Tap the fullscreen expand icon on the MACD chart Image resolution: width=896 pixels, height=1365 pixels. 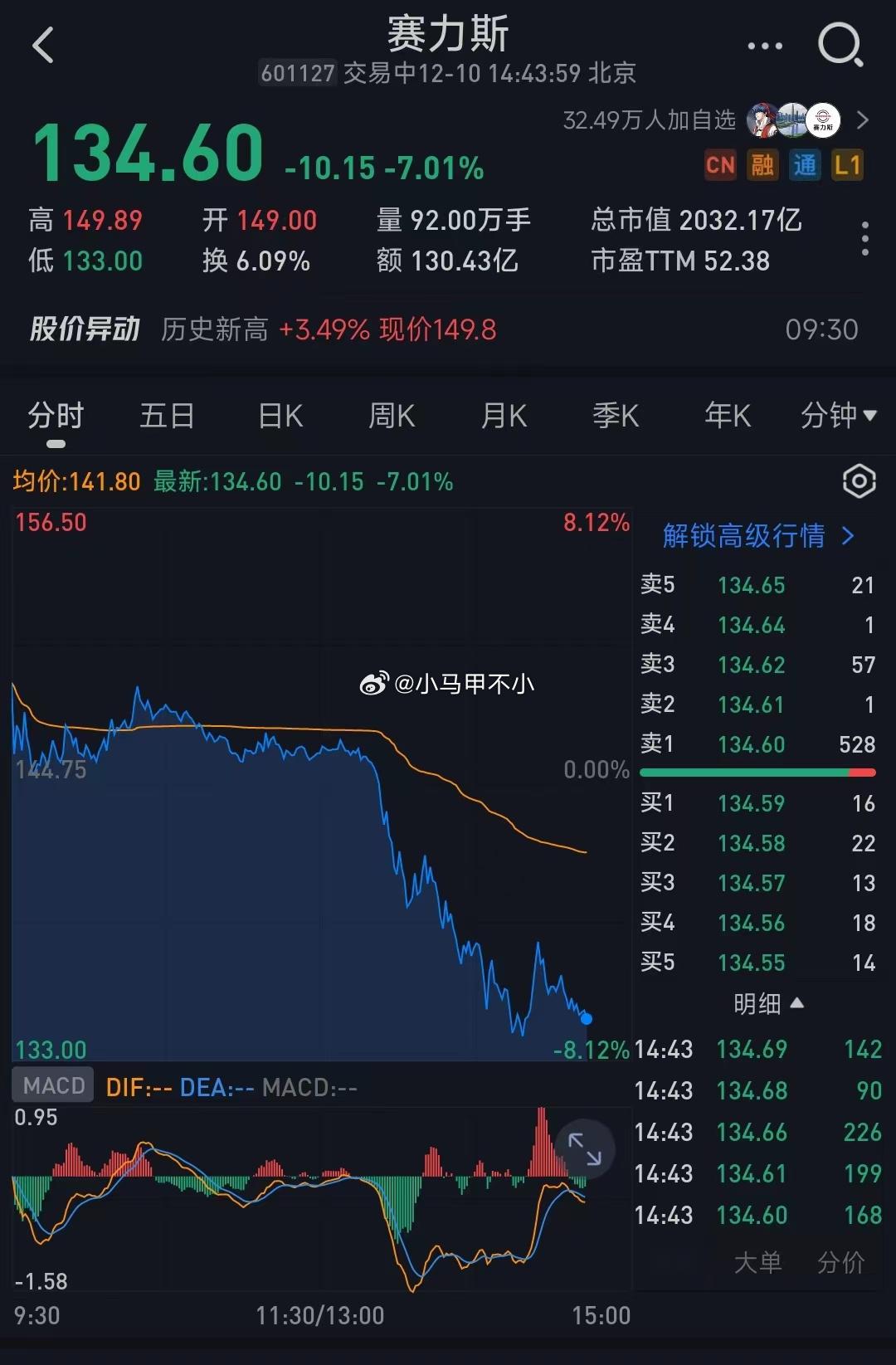click(587, 1149)
